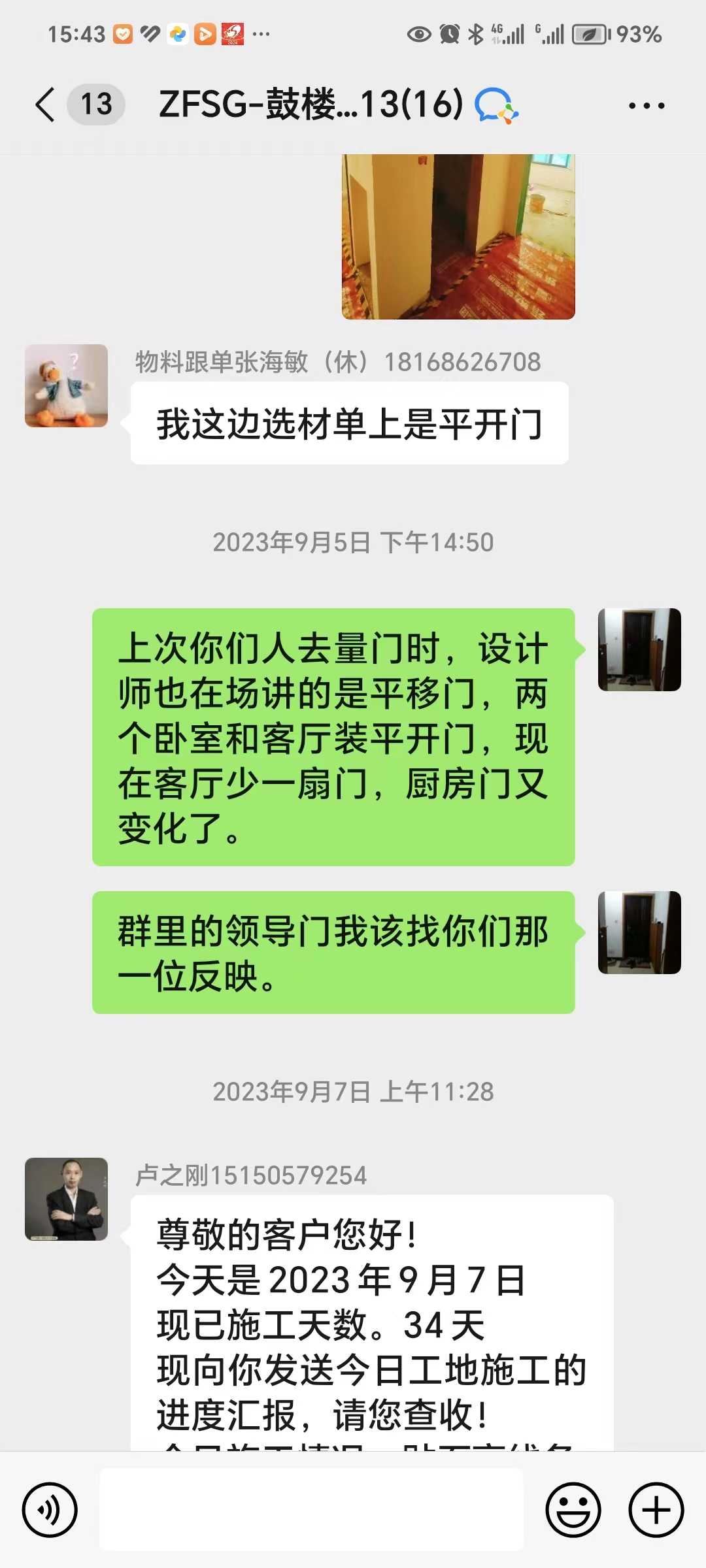Switch to voice message input

pos(50,1510)
